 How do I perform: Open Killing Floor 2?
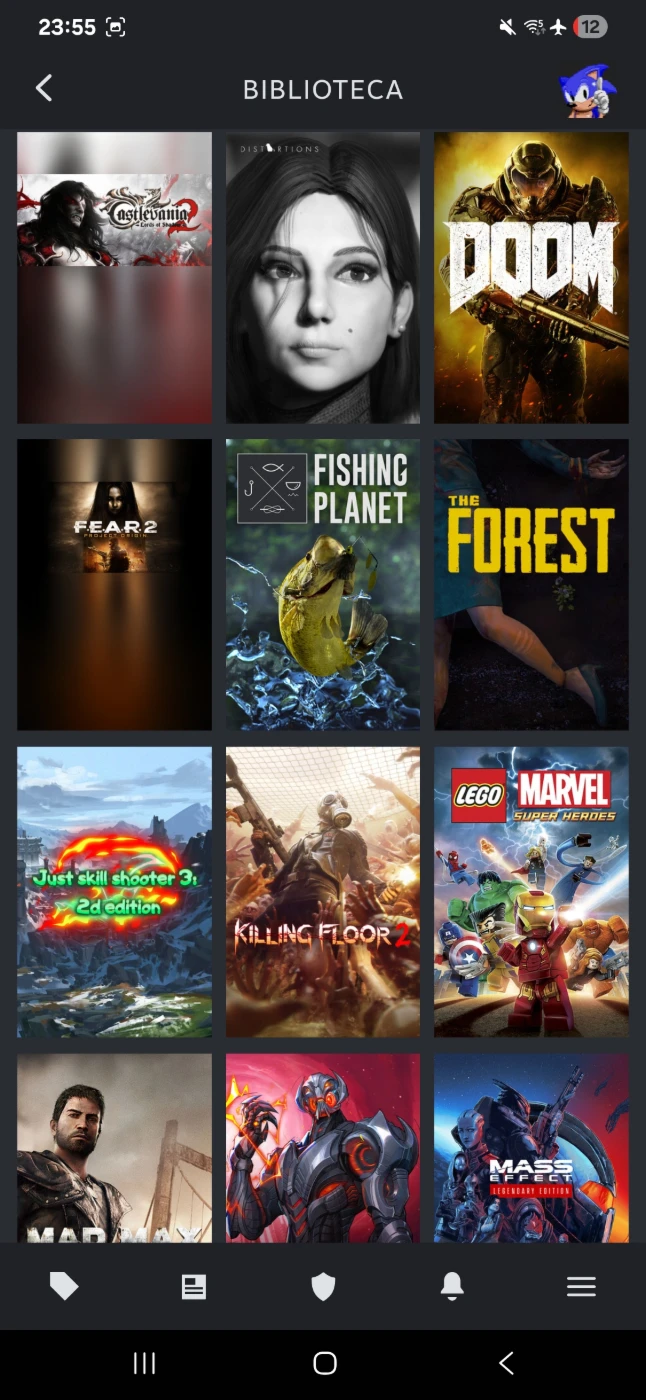(323, 892)
